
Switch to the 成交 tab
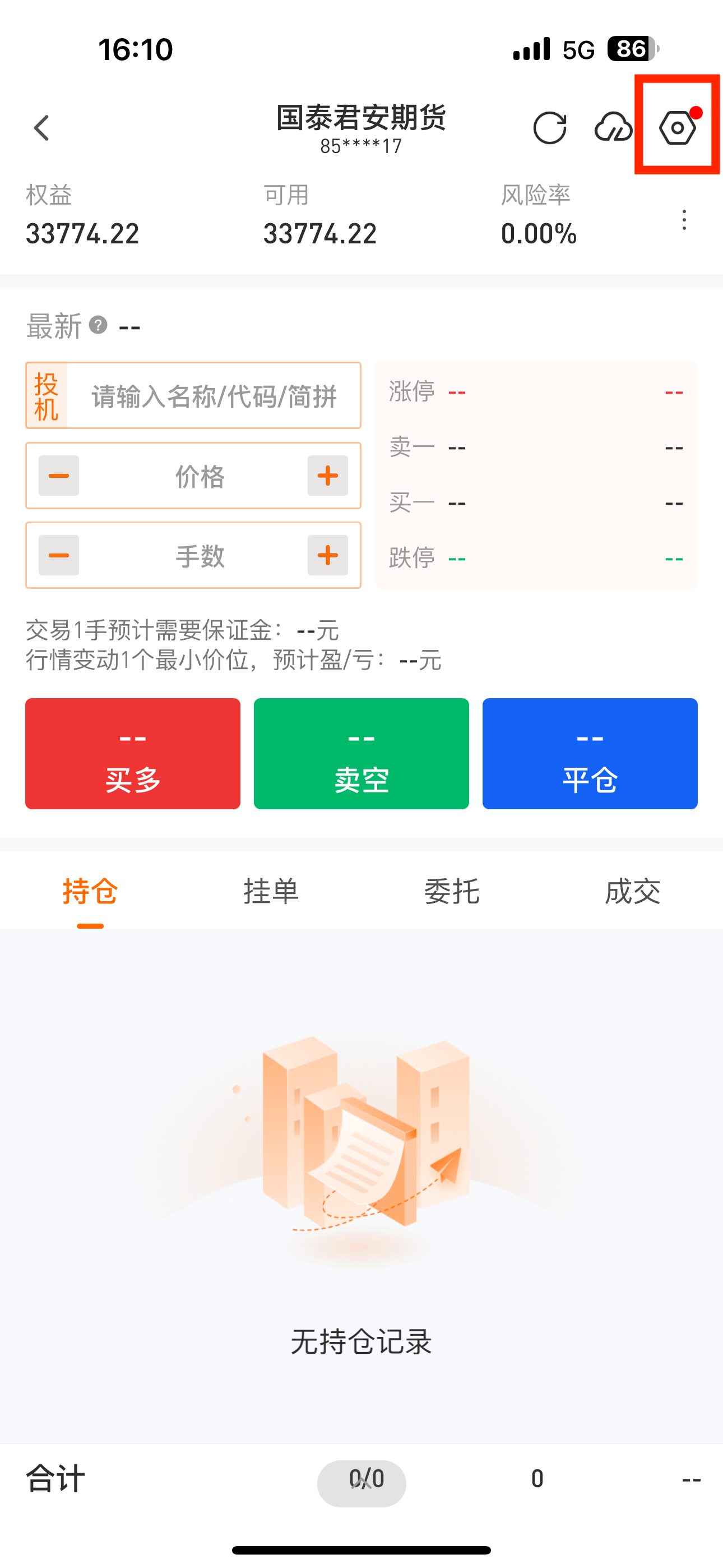(632, 892)
